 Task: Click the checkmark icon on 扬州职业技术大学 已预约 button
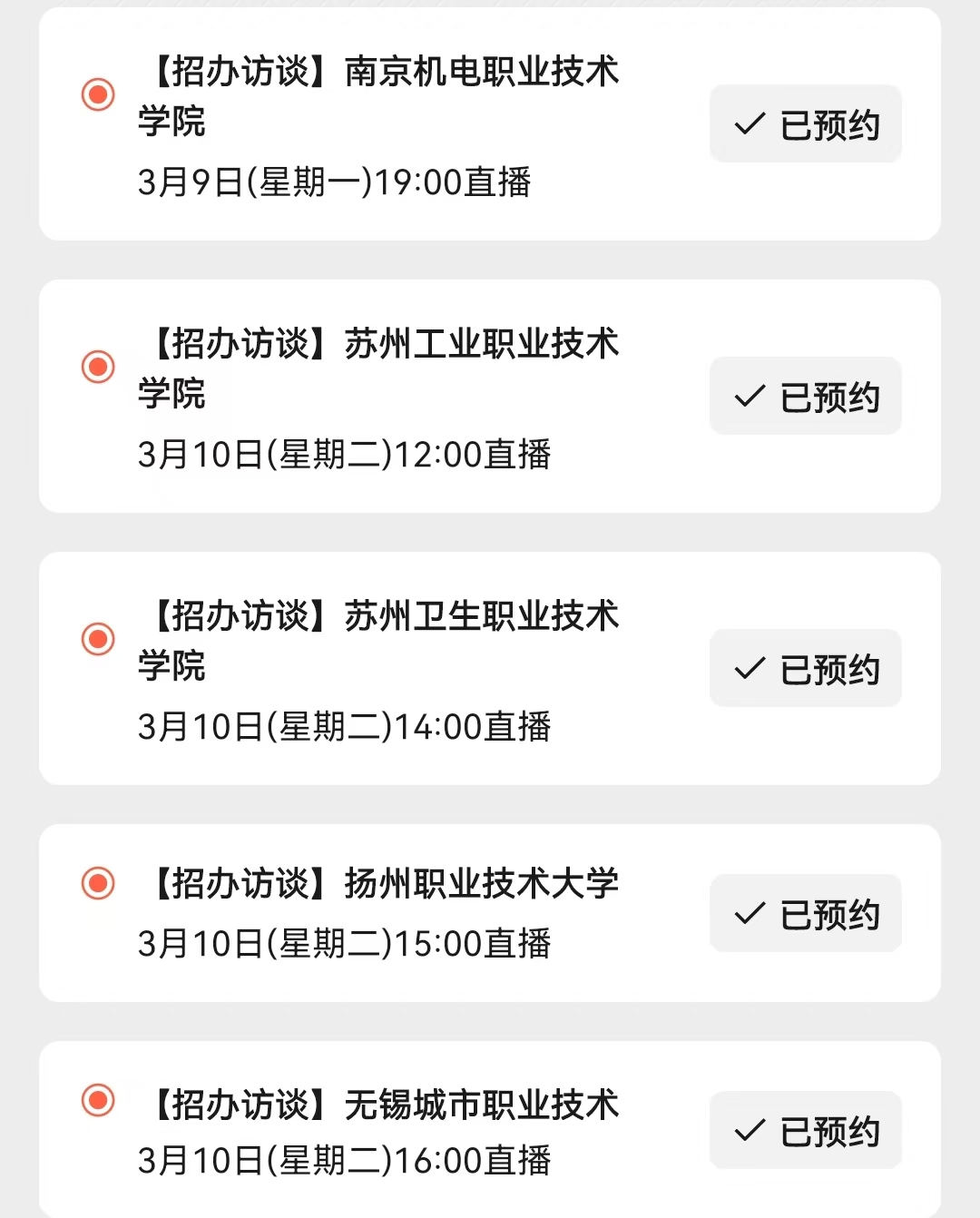point(750,914)
